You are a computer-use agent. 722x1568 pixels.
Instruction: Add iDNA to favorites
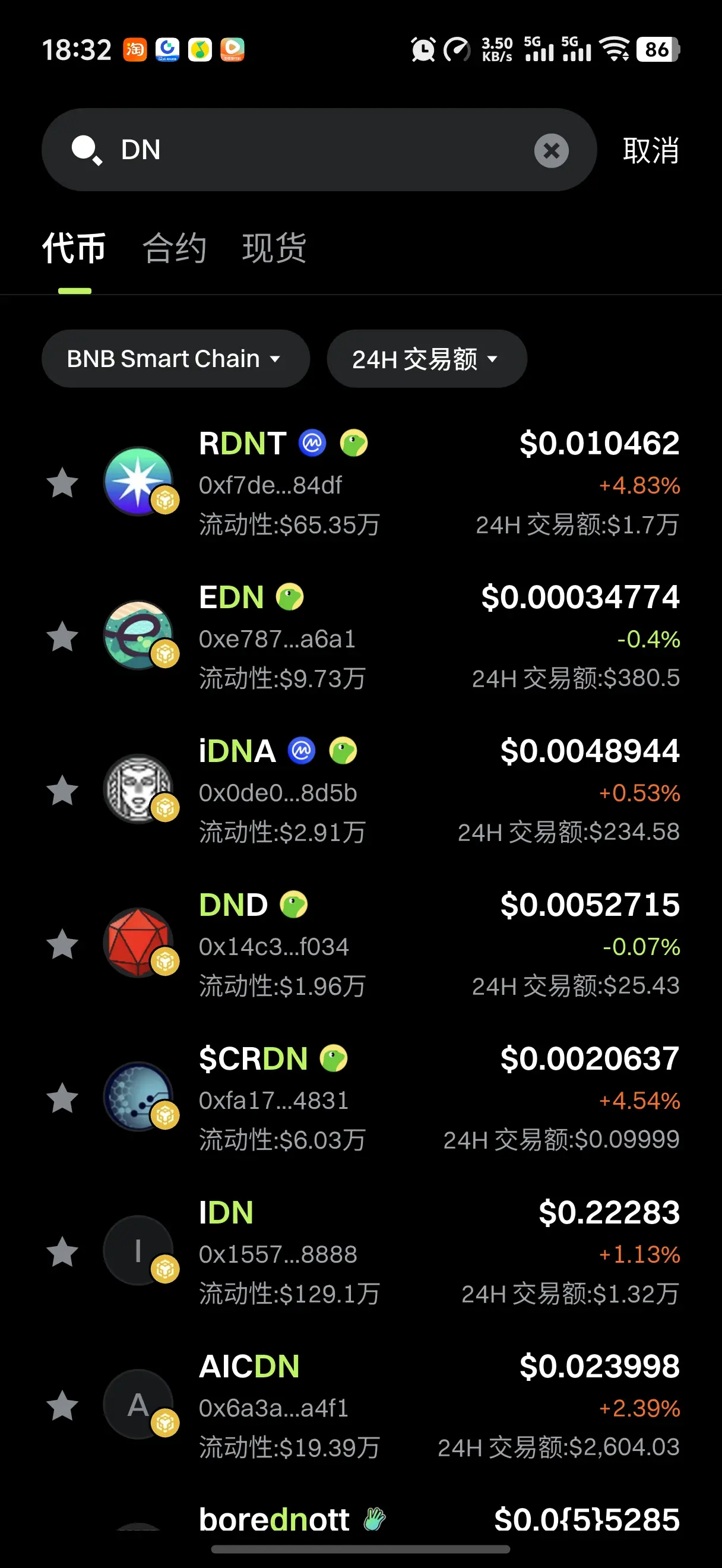pyautogui.click(x=62, y=791)
